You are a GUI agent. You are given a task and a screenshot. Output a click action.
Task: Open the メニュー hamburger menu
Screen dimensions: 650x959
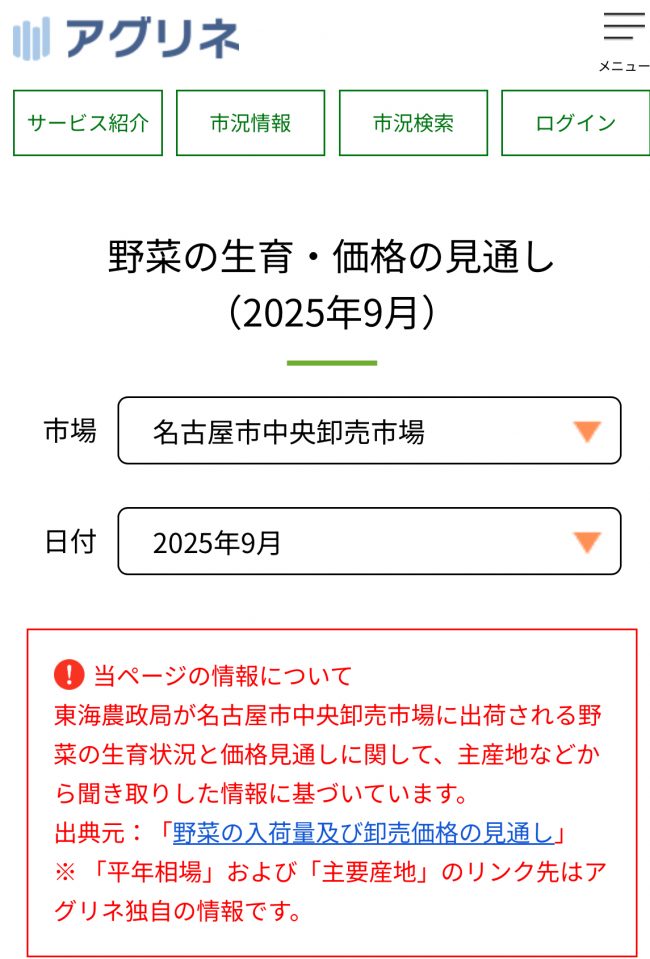[x=624, y=38]
